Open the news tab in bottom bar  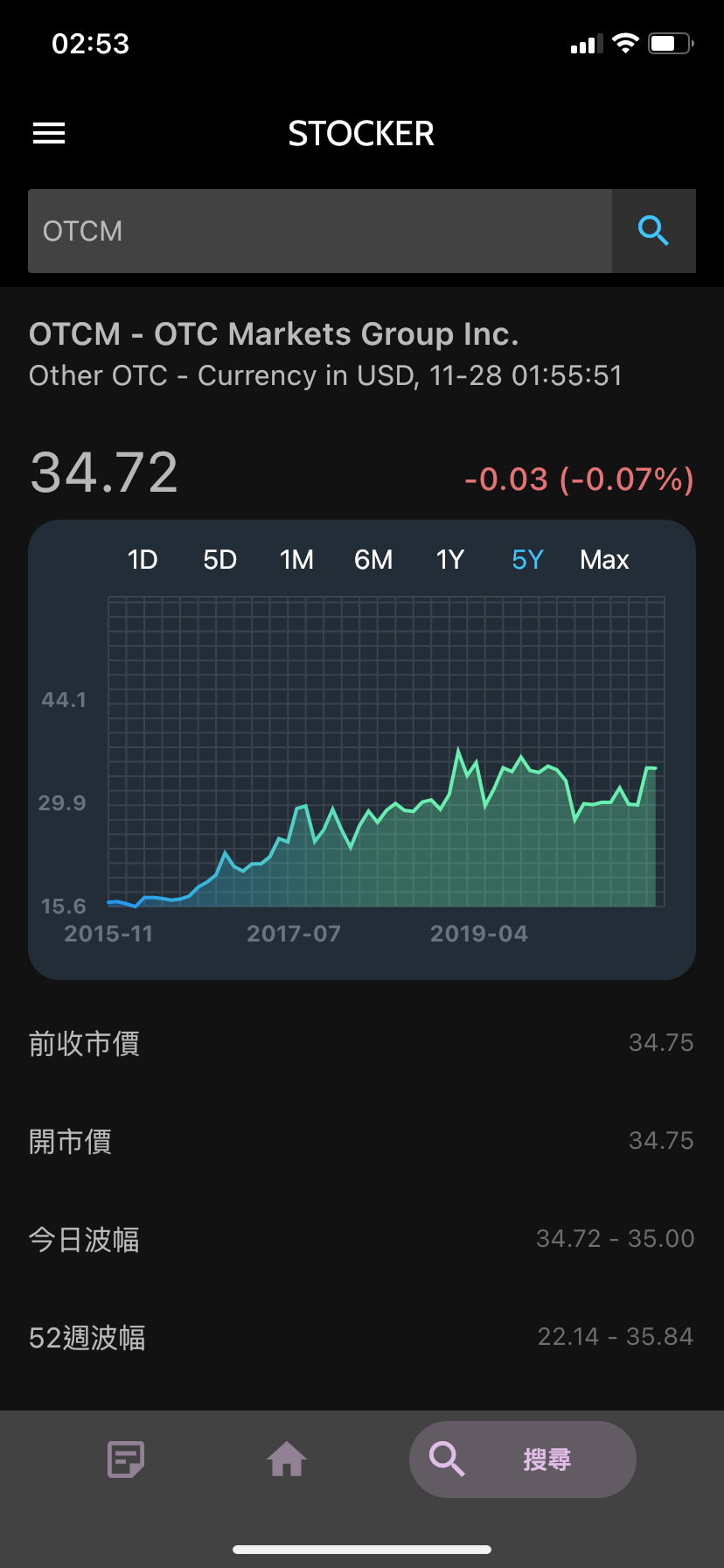tap(126, 1459)
